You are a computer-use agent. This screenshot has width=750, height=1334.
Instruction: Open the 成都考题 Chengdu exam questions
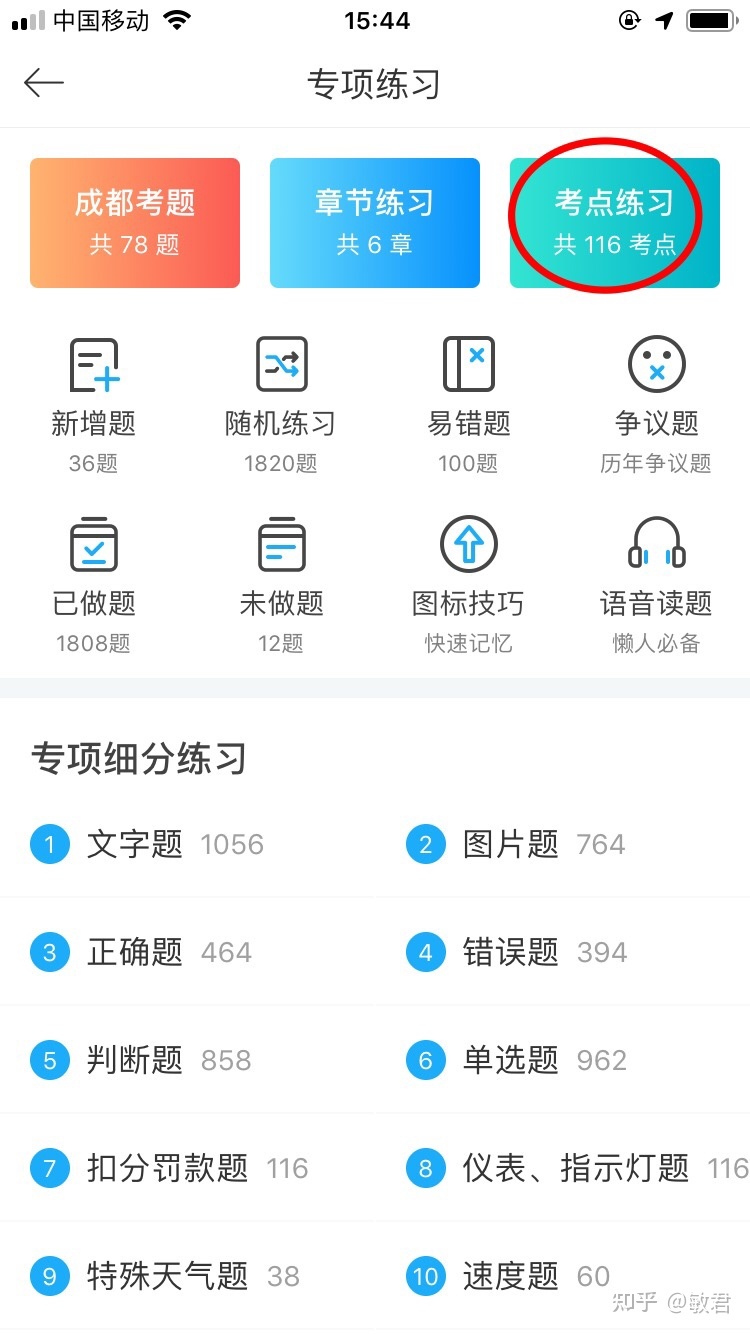click(134, 221)
